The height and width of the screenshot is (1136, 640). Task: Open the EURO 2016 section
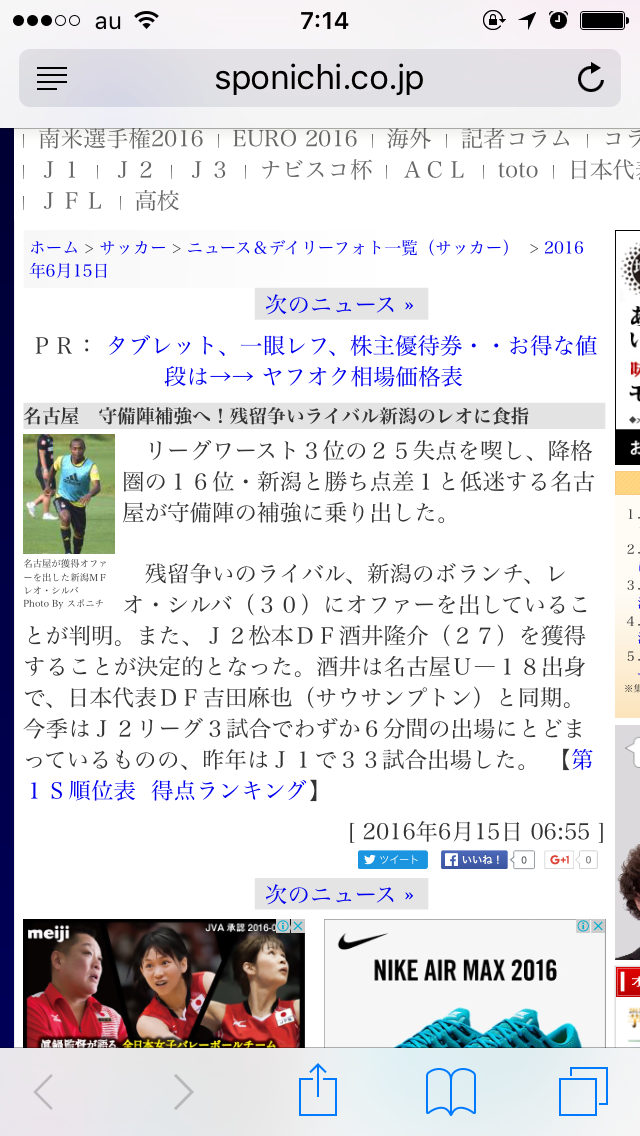pos(294,139)
